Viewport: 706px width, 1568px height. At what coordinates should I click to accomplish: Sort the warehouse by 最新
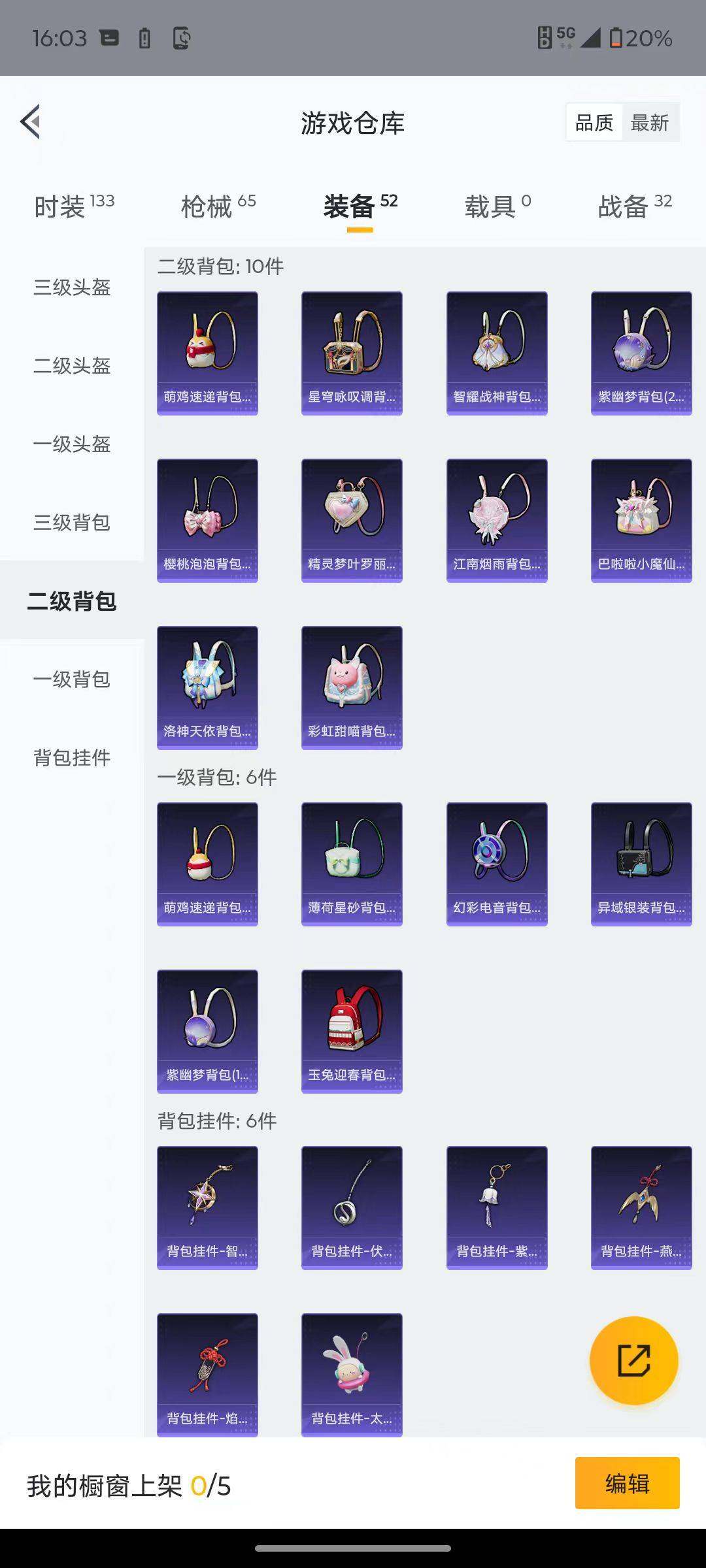click(649, 122)
